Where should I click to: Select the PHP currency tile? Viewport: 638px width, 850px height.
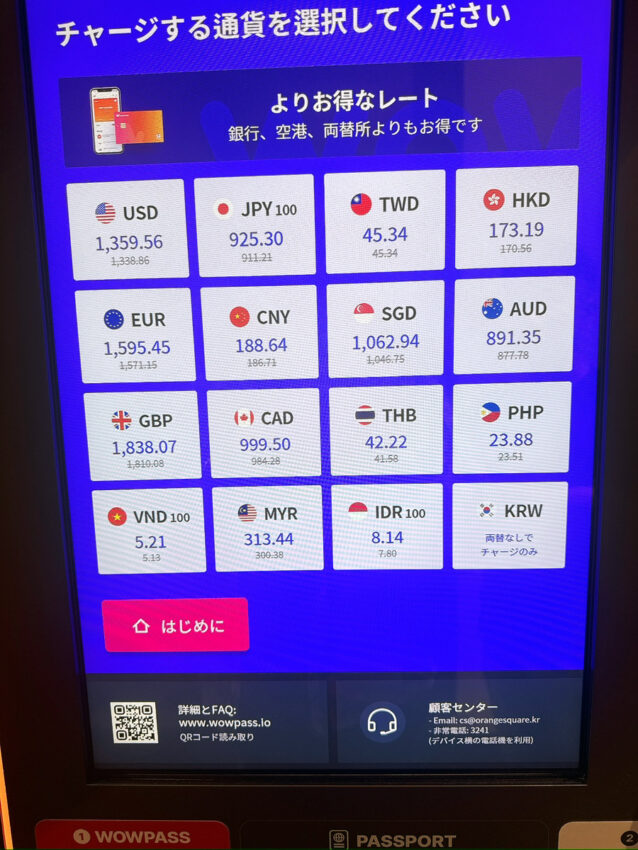tap(511, 427)
